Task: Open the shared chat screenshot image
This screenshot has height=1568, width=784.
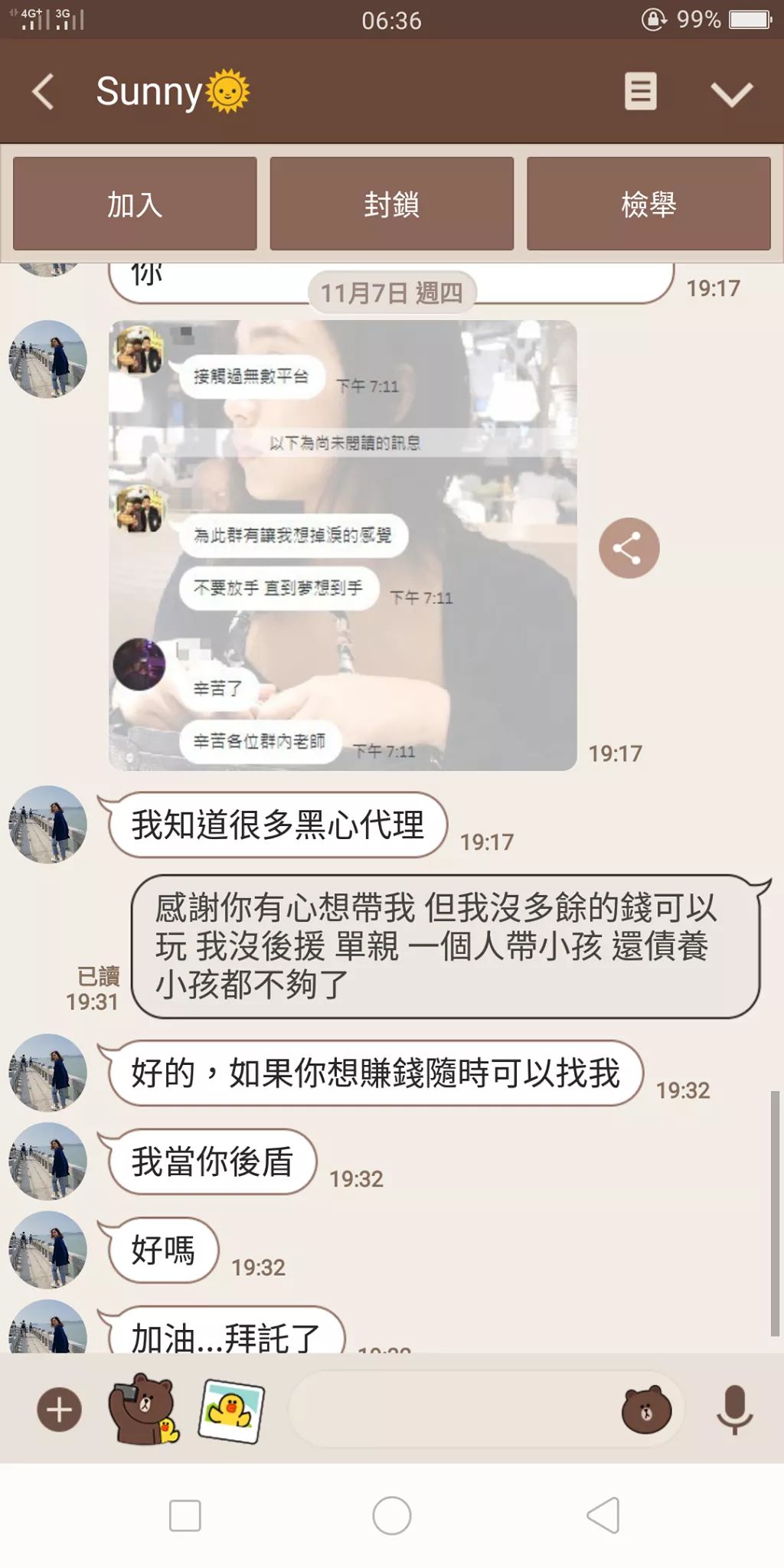Action: [342, 544]
